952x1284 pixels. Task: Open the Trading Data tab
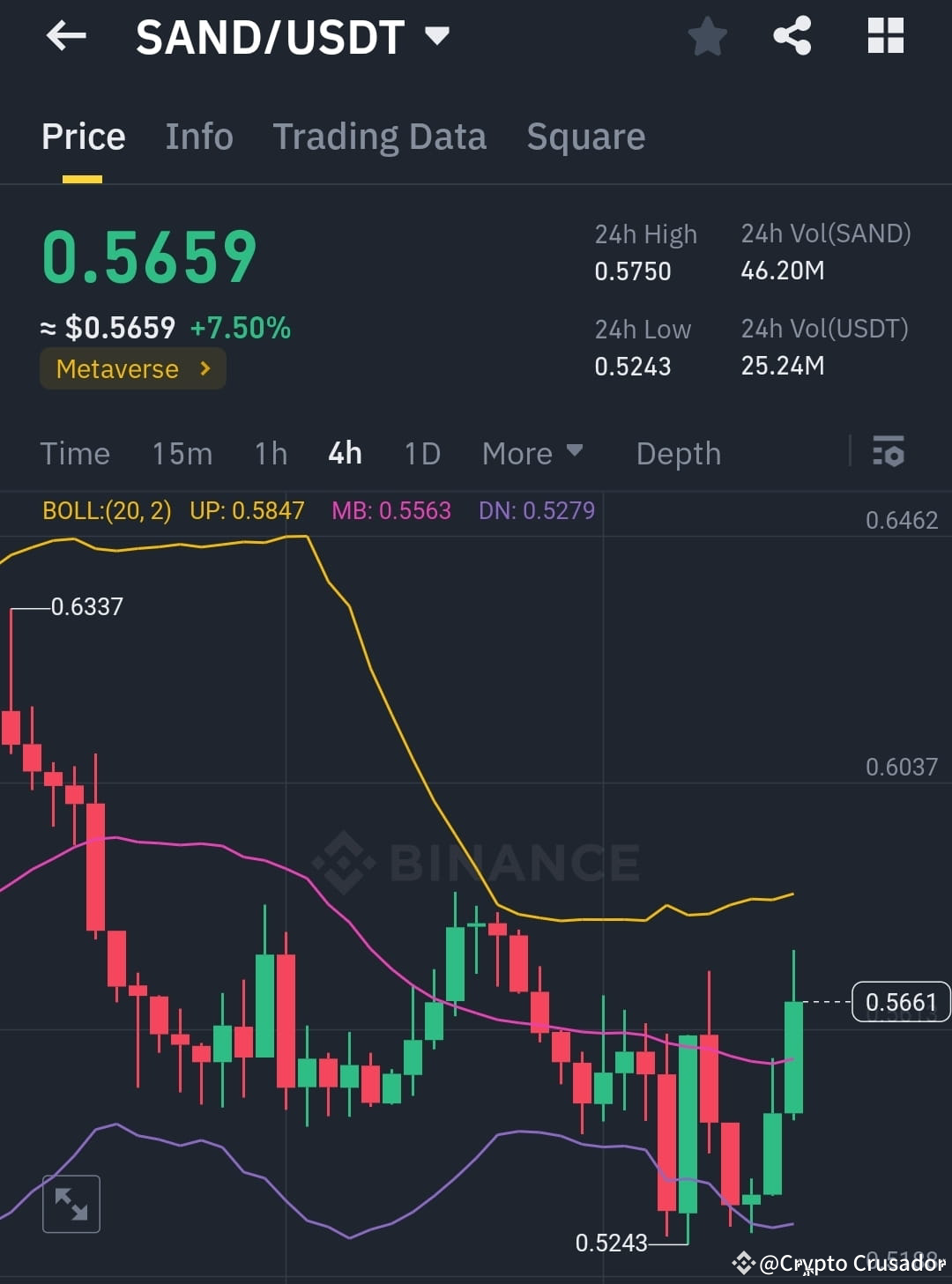click(380, 137)
